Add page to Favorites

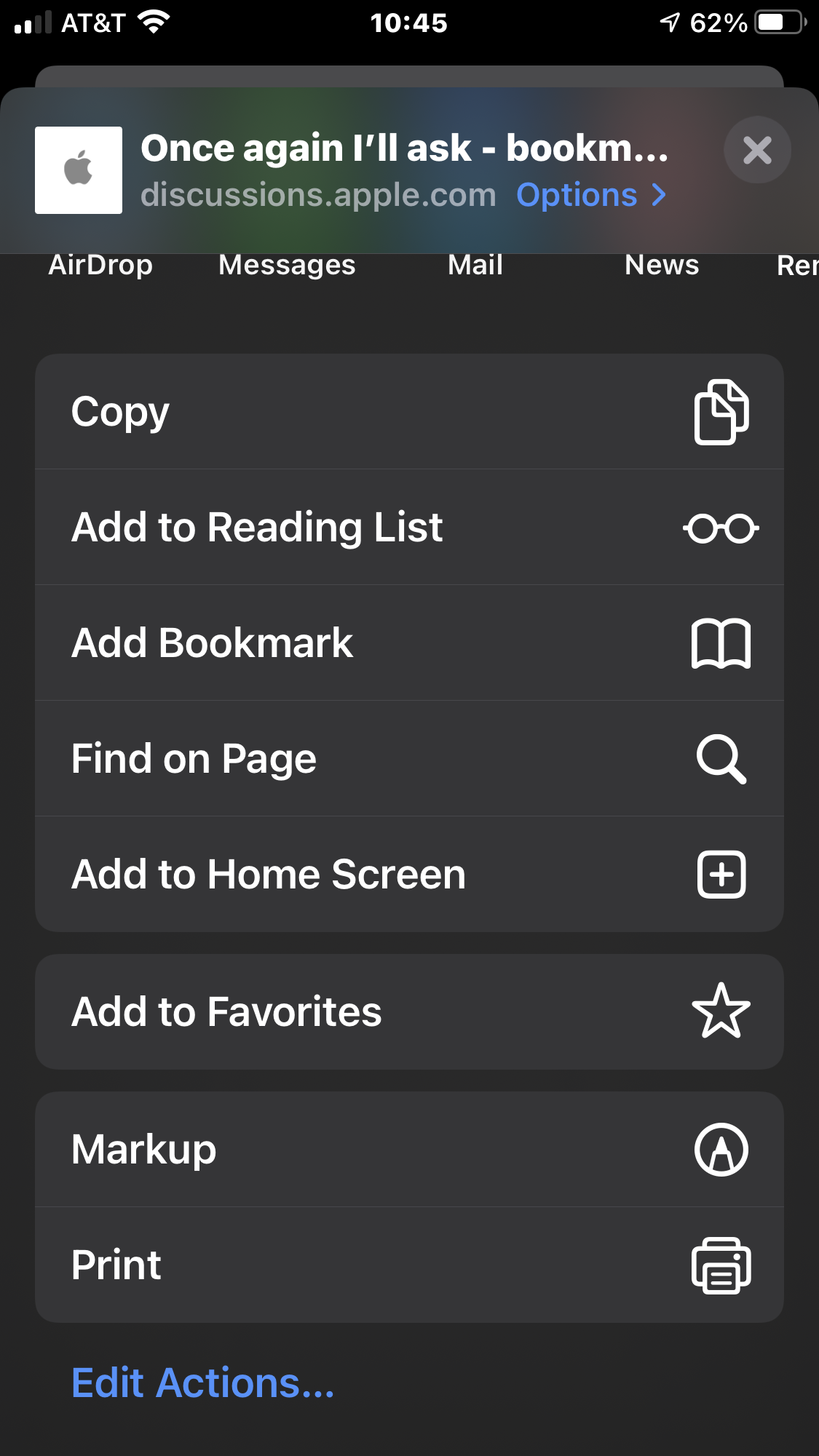[409, 1011]
